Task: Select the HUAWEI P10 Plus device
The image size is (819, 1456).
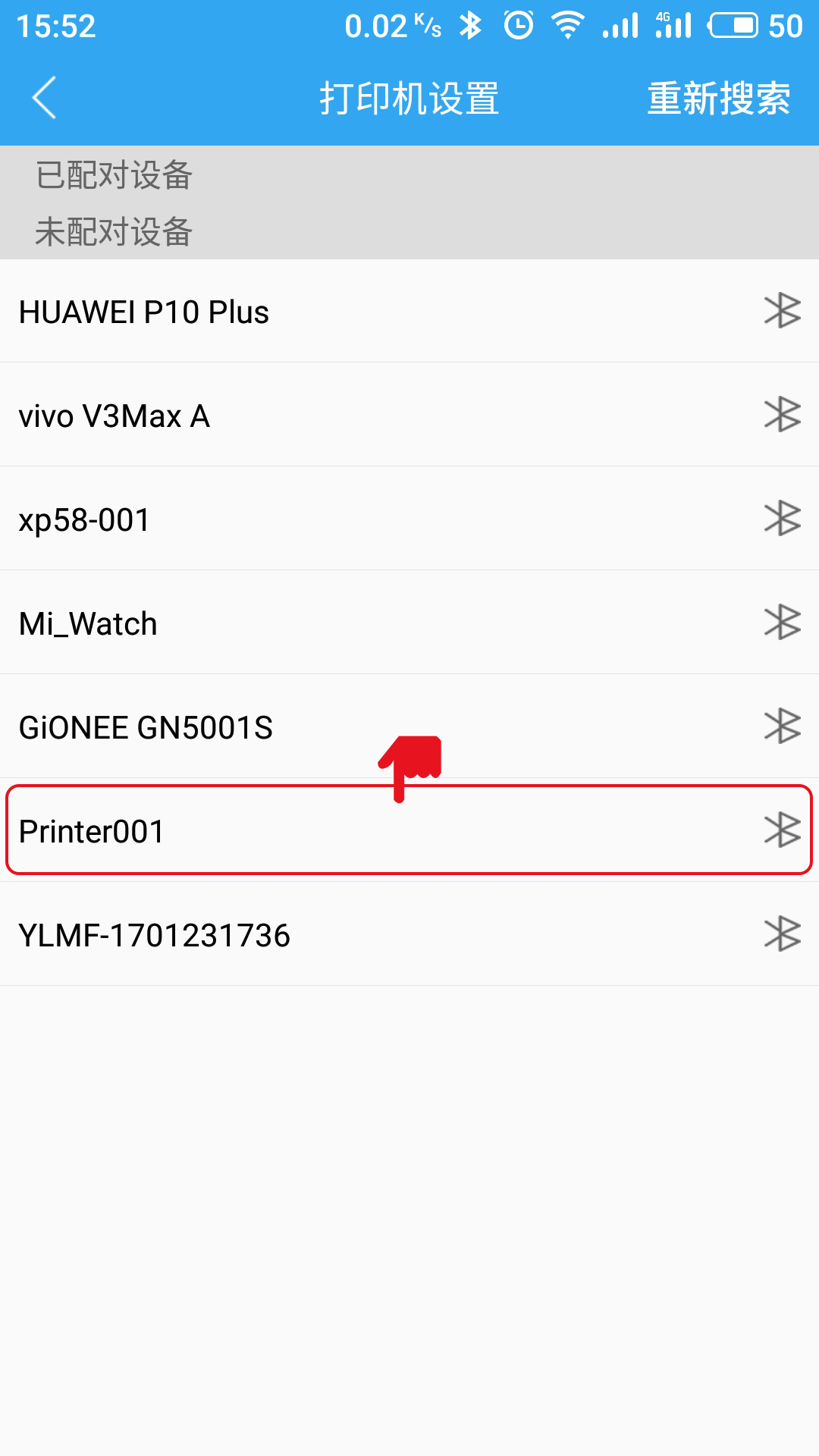Action: (x=409, y=311)
